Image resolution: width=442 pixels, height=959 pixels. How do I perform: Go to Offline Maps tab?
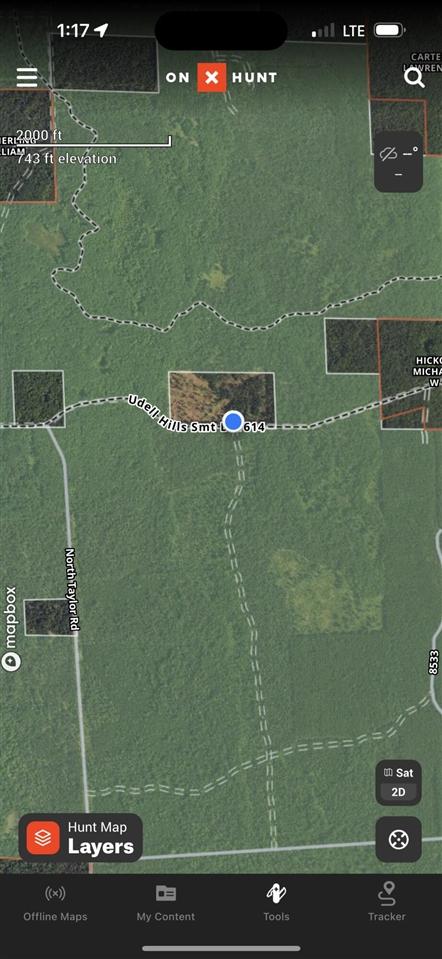tap(55, 903)
